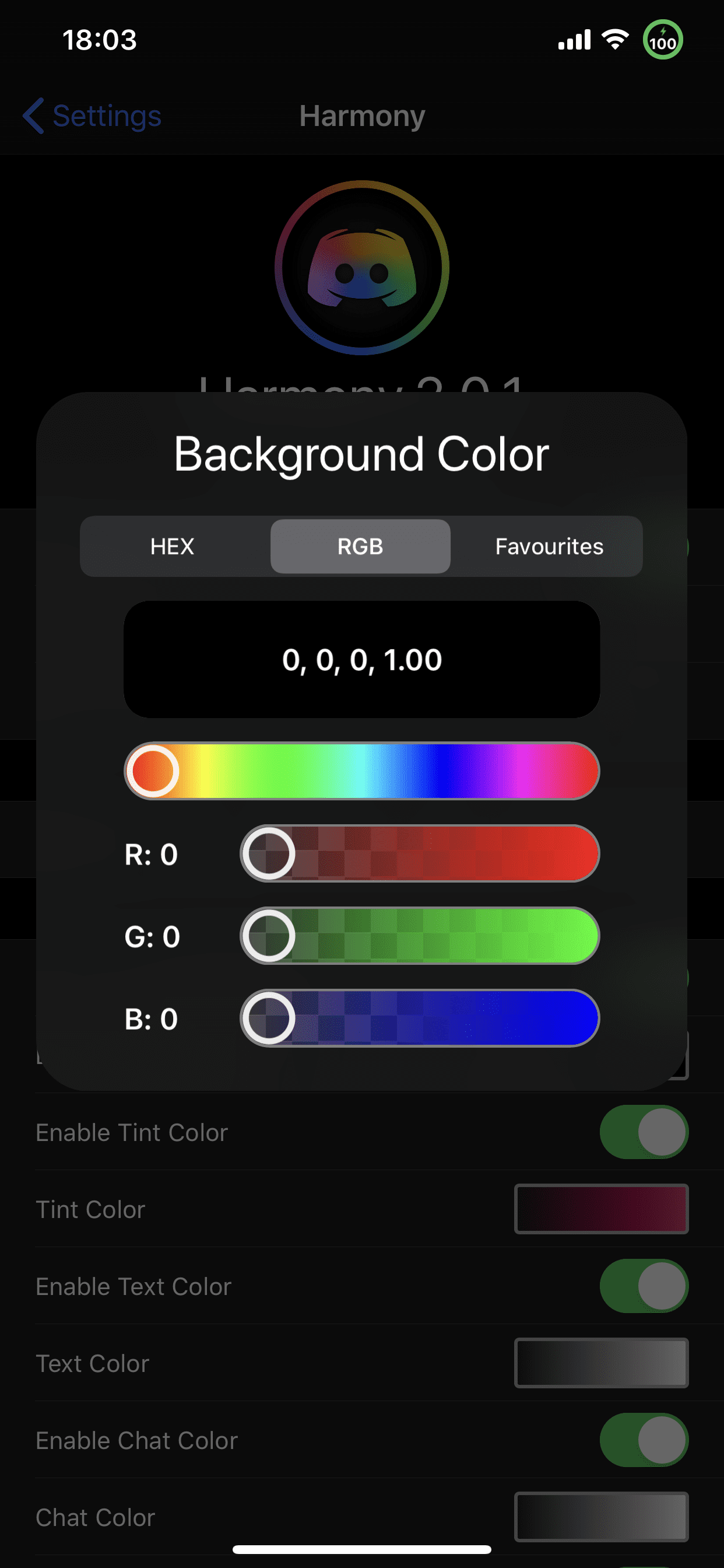Tap the red R slider track
The height and width of the screenshot is (1568, 724).
420,853
